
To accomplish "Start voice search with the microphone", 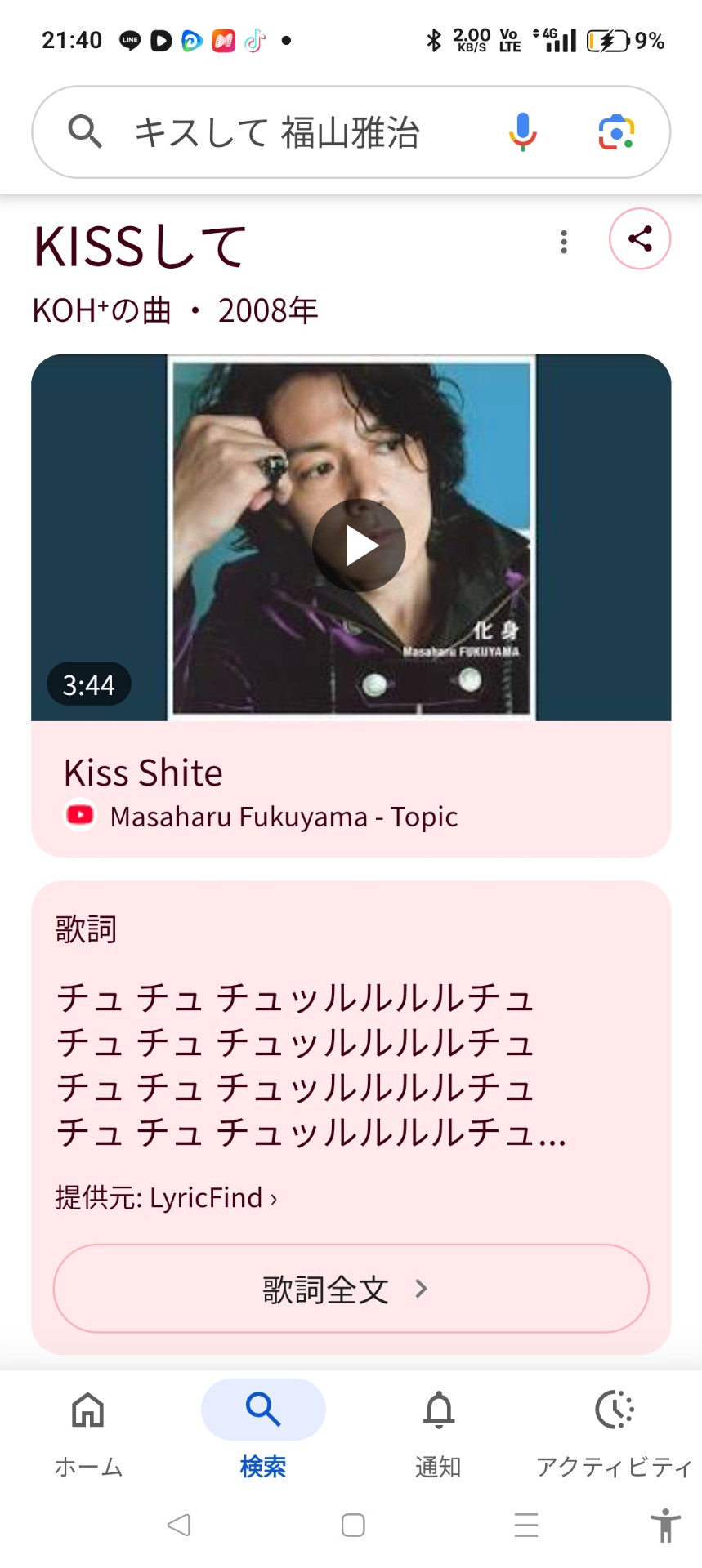I will point(522,132).
